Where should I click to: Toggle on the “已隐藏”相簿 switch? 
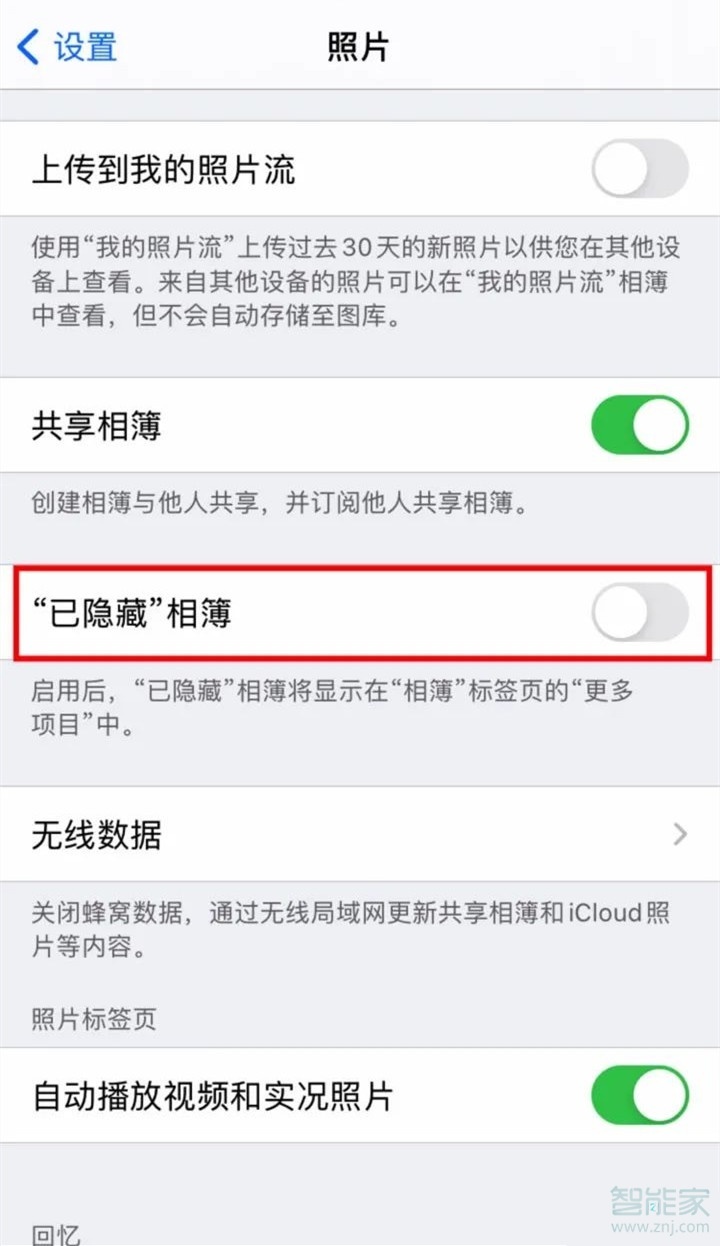pyautogui.click(x=639, y=612)
